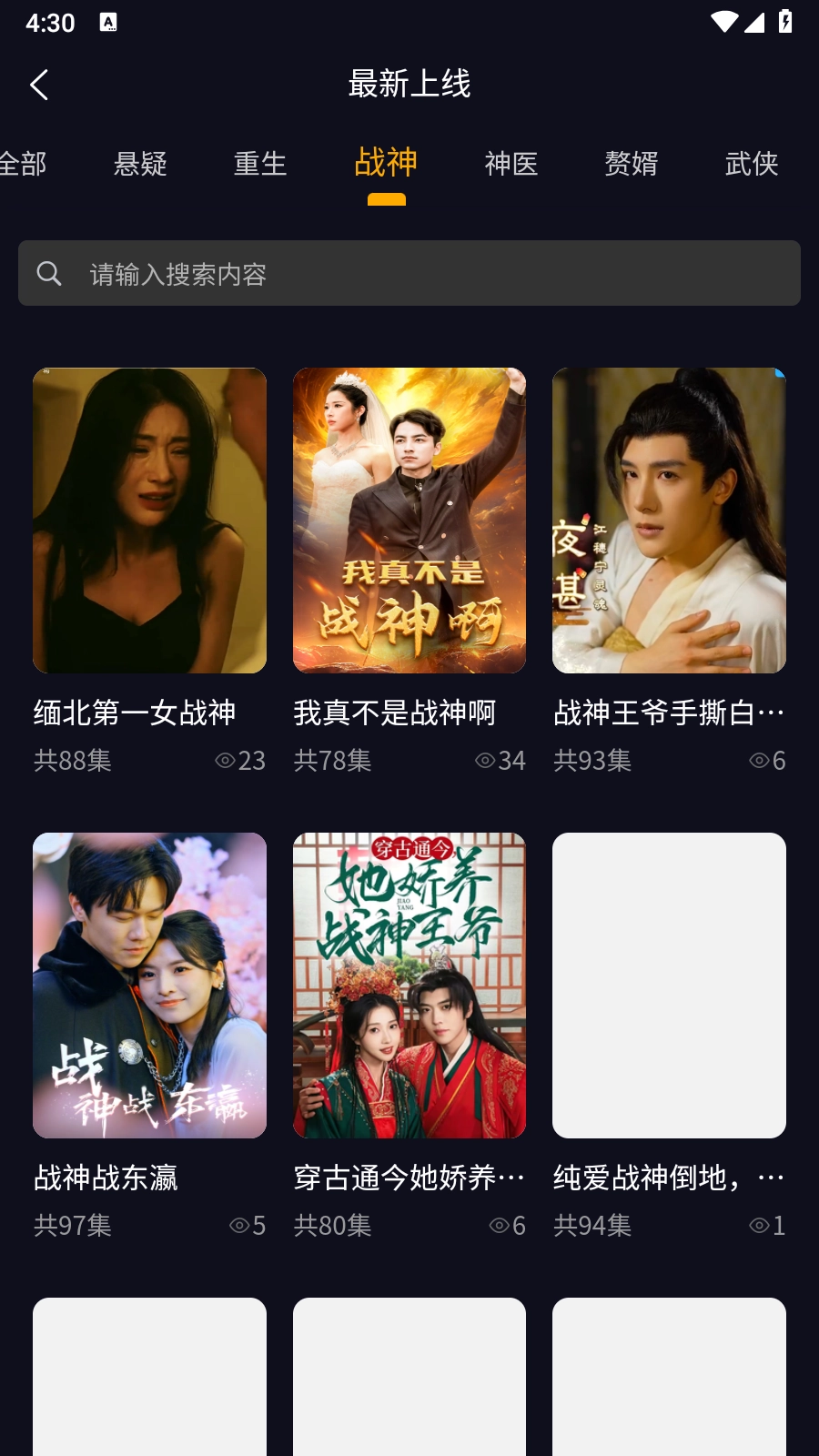The image size is (819, 1456).
Task: Click the 请输入搜索内容 search field
Action: [x=273, y=272]
